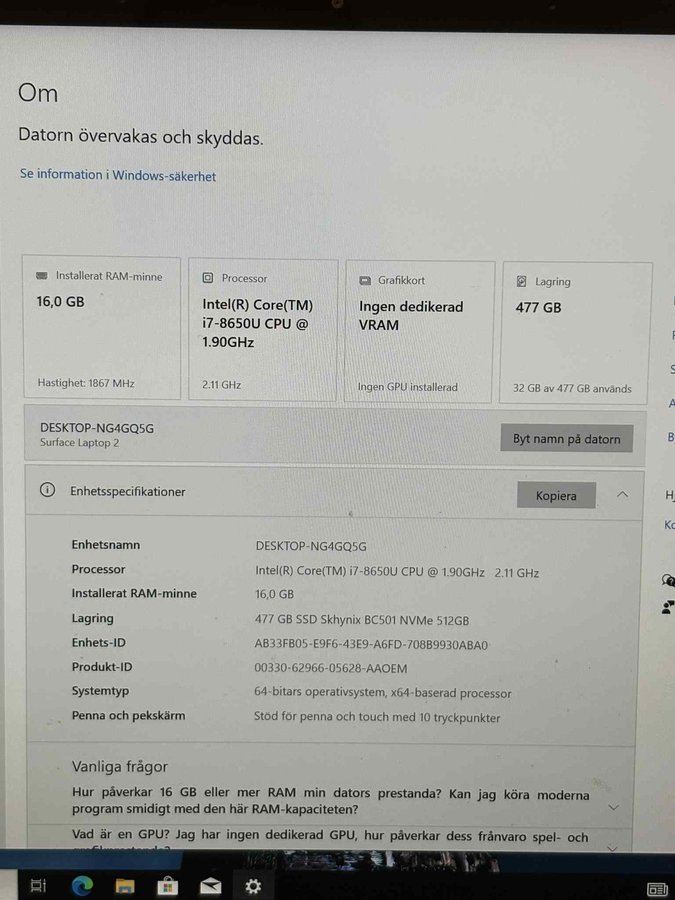The height and width of the screenshot is (900, 675).
Task: Copy device specifications with Kopiera
Action: [556, 495]
